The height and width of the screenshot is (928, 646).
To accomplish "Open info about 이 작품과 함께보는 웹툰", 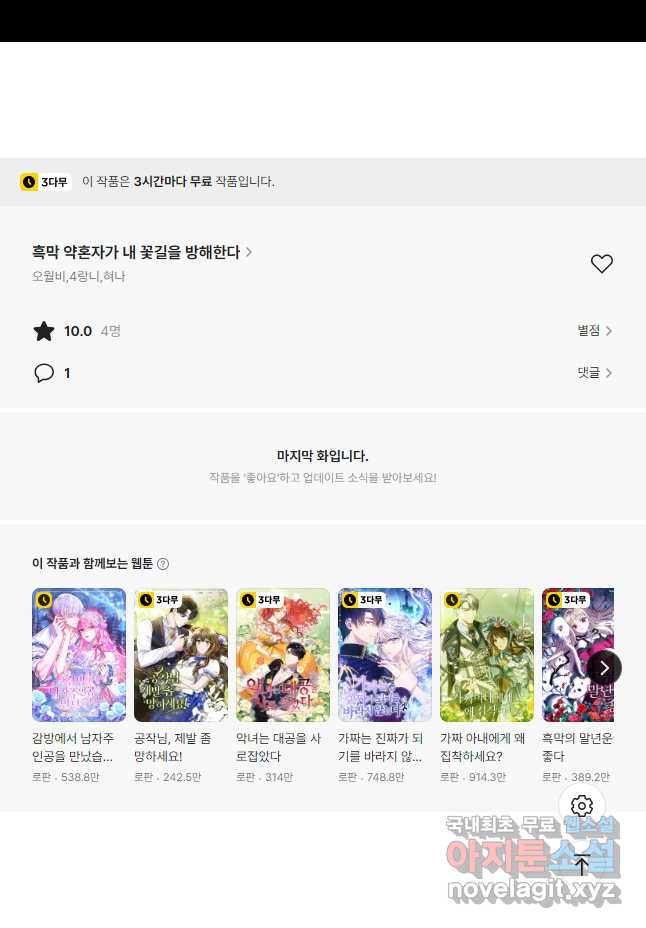I will [163, 564].
